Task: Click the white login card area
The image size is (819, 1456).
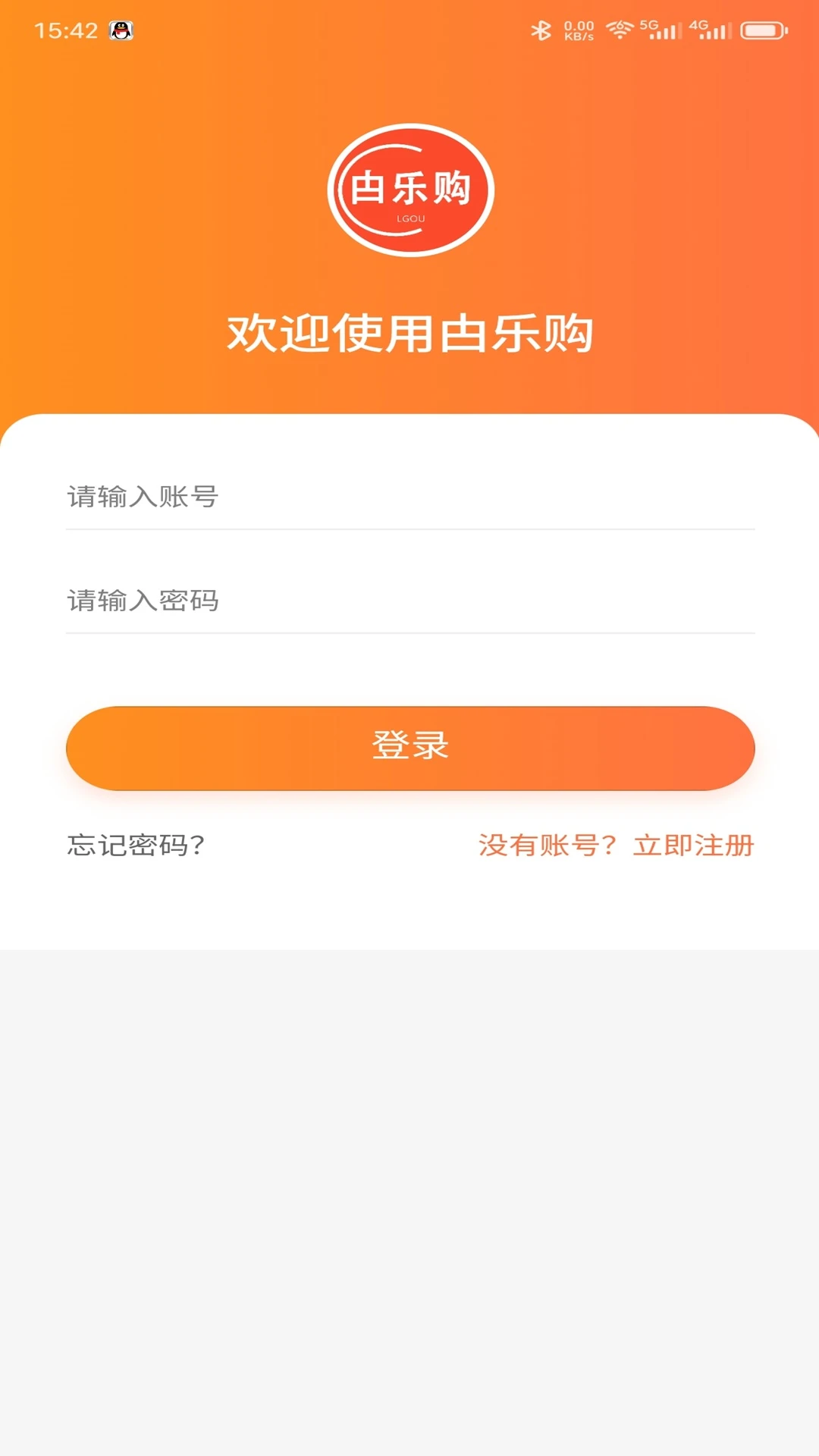Action: 409,667
